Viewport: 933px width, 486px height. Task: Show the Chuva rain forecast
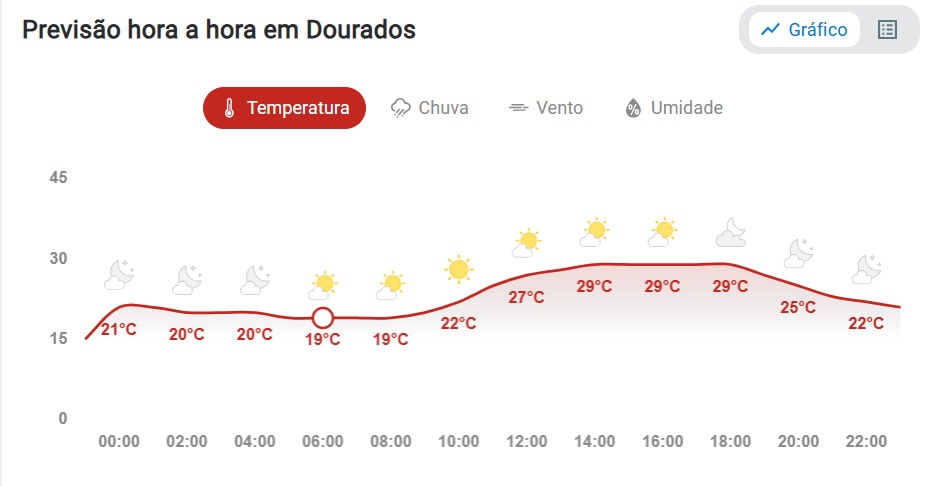429,108
